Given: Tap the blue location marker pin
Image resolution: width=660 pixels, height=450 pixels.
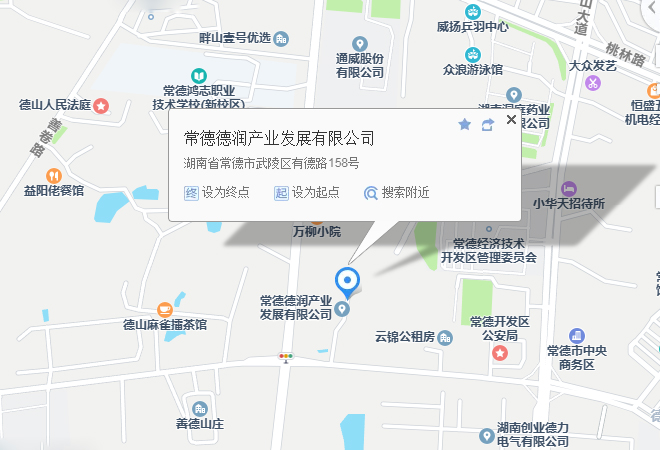Looking at the screenshot, I should 347,281.
